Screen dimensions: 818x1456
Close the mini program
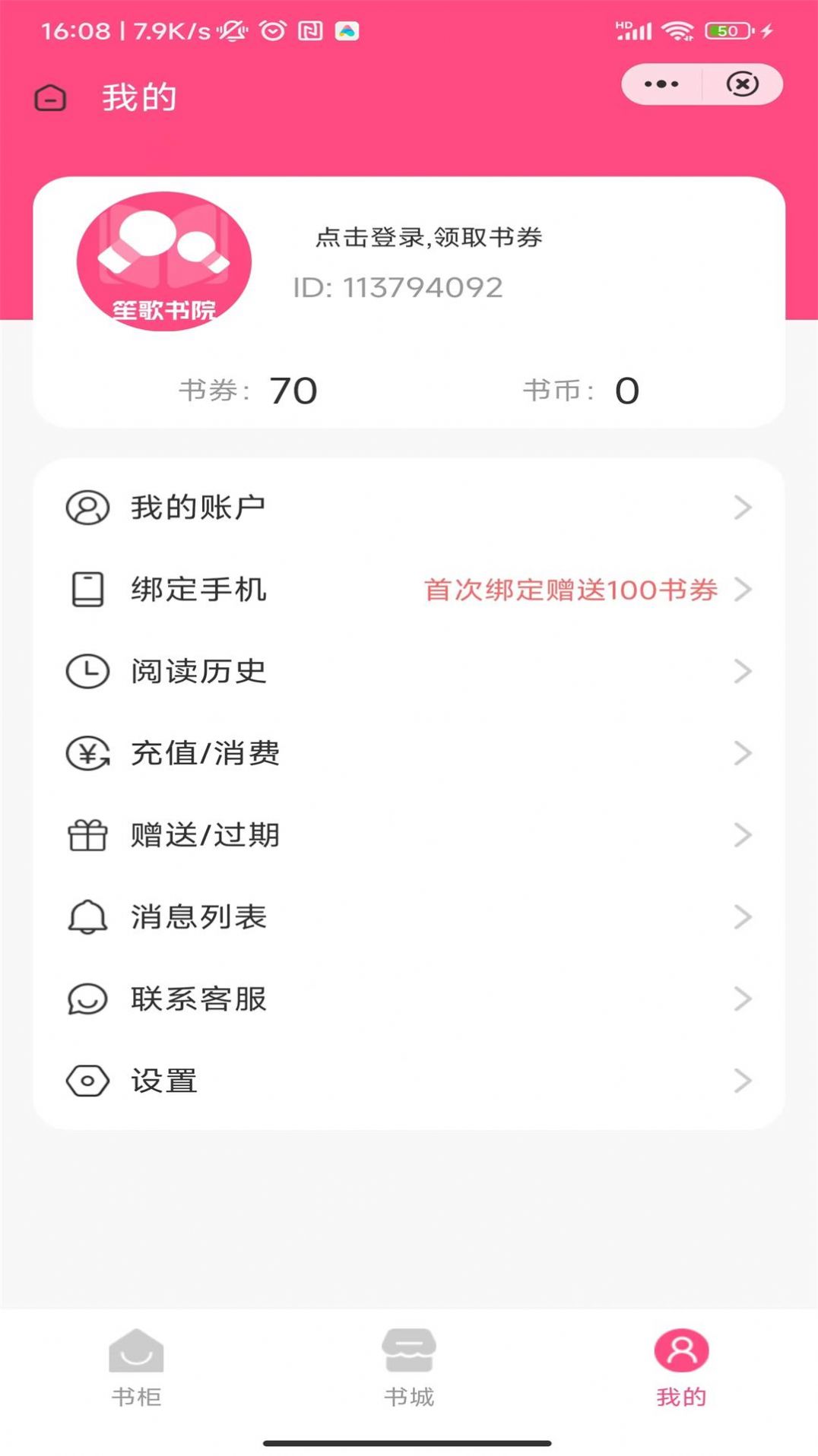coord(742,84)
